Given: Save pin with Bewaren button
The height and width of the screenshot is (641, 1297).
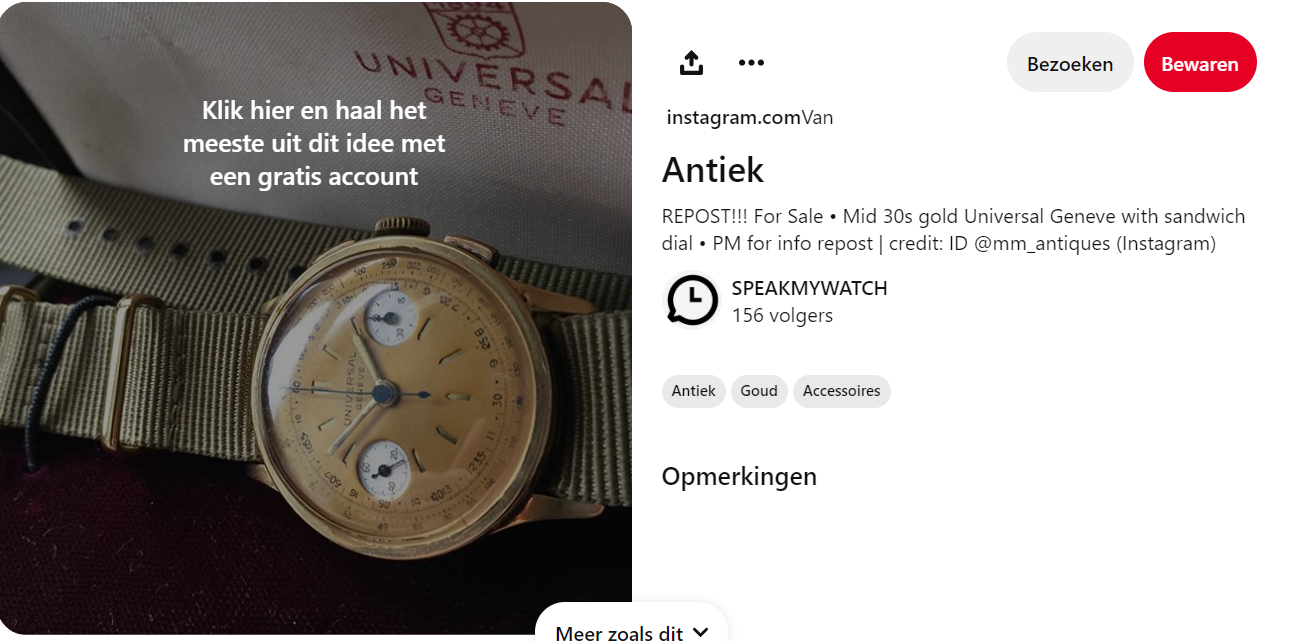Looking at the screenshot, I should [x=1199, y=63].
